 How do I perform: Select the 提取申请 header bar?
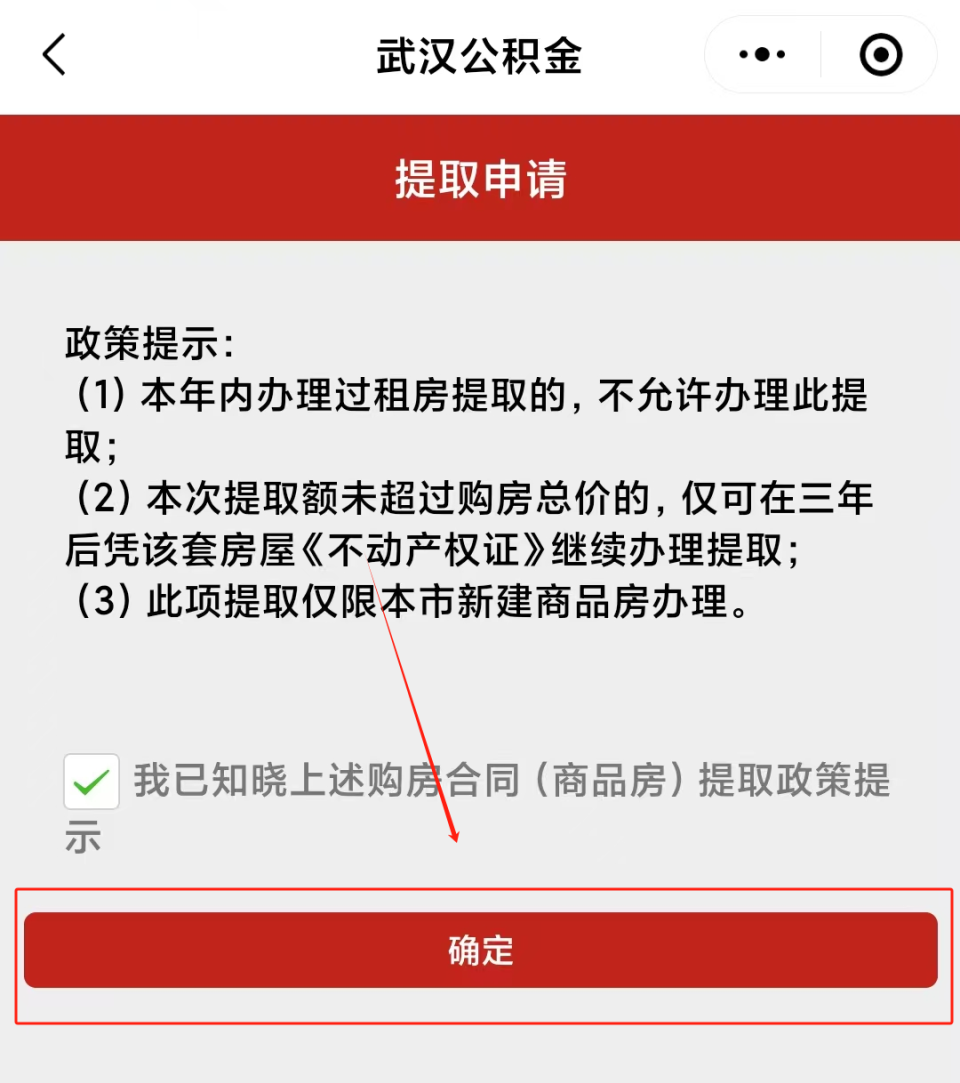point(480,178)
